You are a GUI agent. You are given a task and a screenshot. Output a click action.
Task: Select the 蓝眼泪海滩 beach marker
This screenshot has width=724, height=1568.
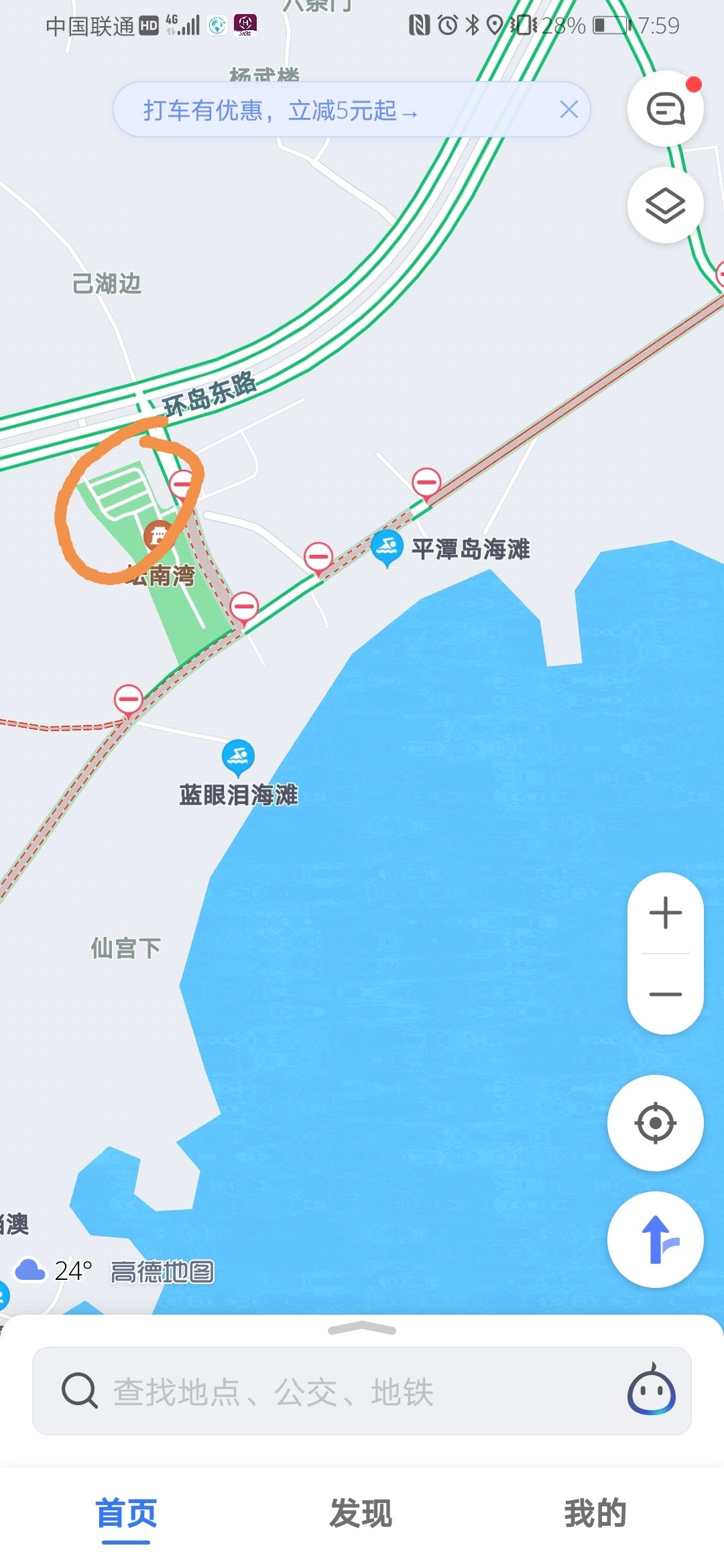tap(238, 756)
